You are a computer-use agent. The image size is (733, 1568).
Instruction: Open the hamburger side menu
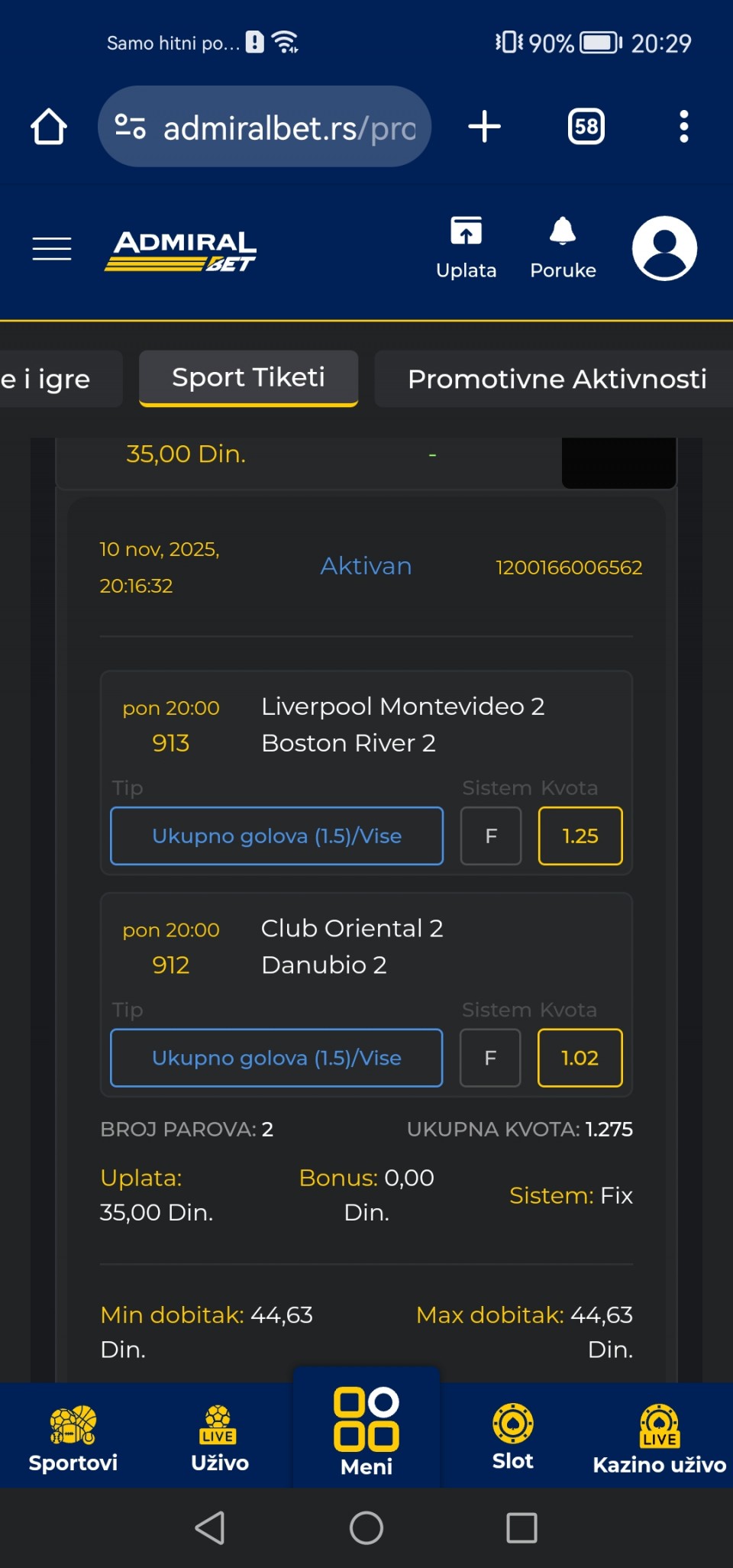pos(52,249)
